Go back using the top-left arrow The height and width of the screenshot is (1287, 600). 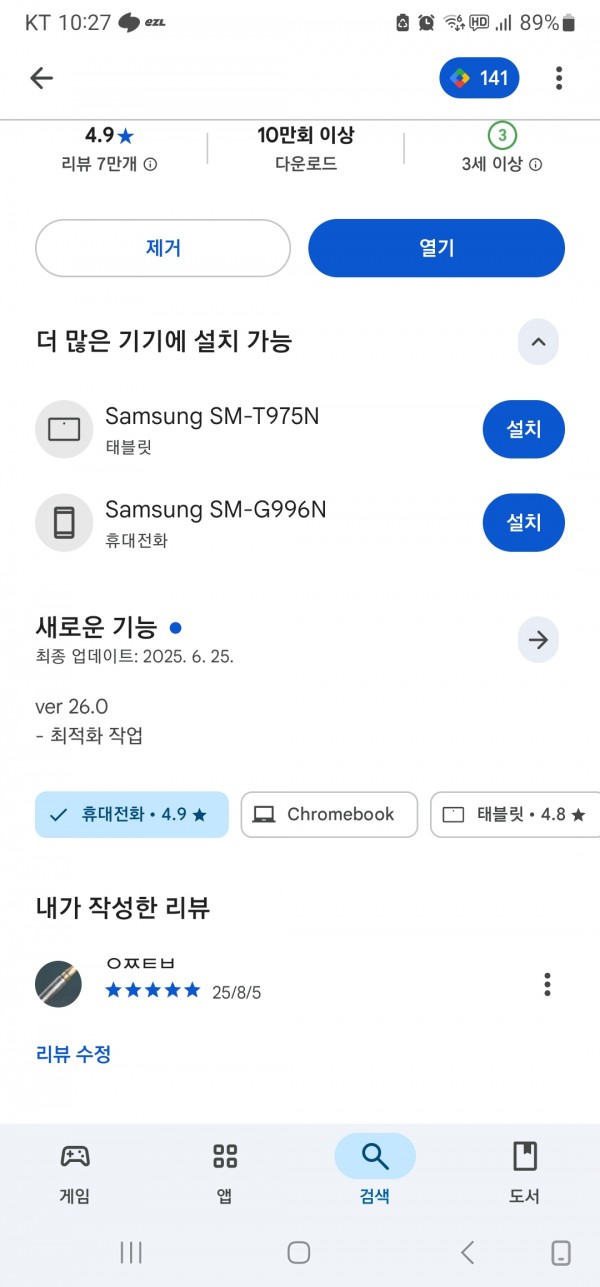tap(41, 78)
